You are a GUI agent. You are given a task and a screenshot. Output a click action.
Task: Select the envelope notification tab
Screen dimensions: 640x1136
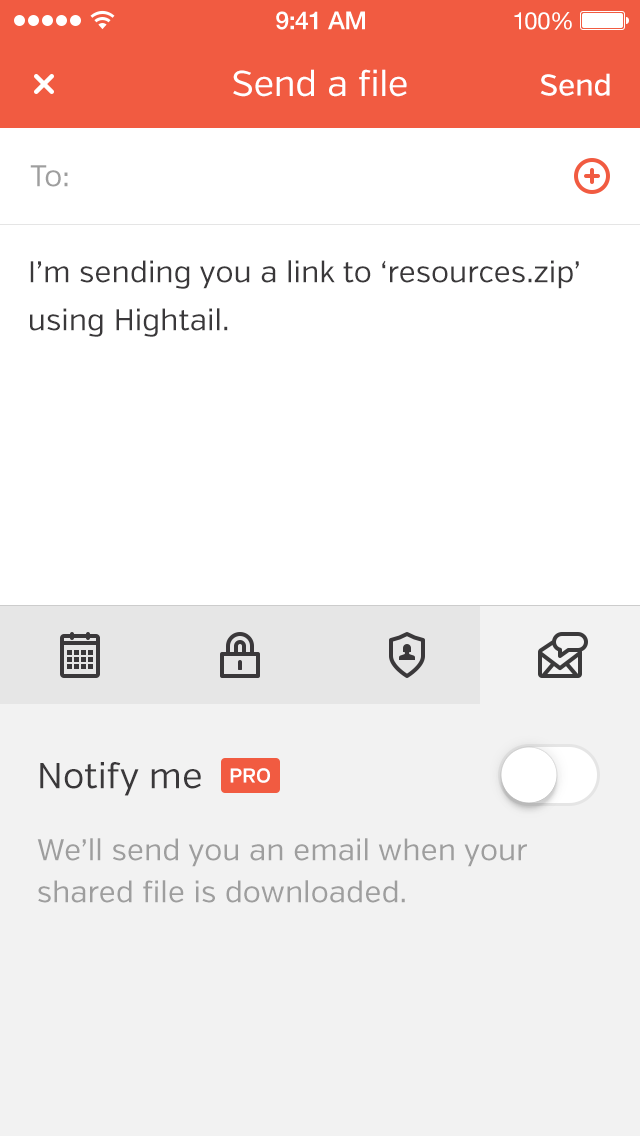(x=562, y=656)
